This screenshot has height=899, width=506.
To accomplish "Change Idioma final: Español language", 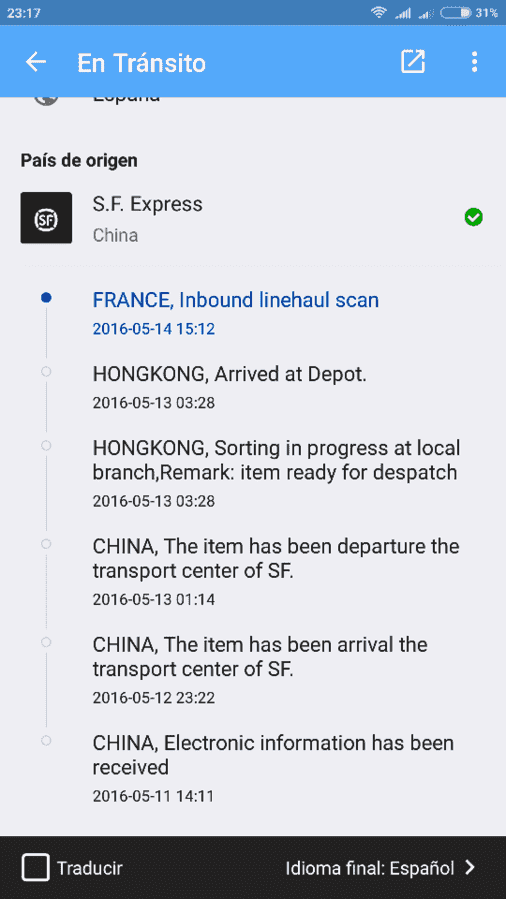I will (x=381, y=868).
